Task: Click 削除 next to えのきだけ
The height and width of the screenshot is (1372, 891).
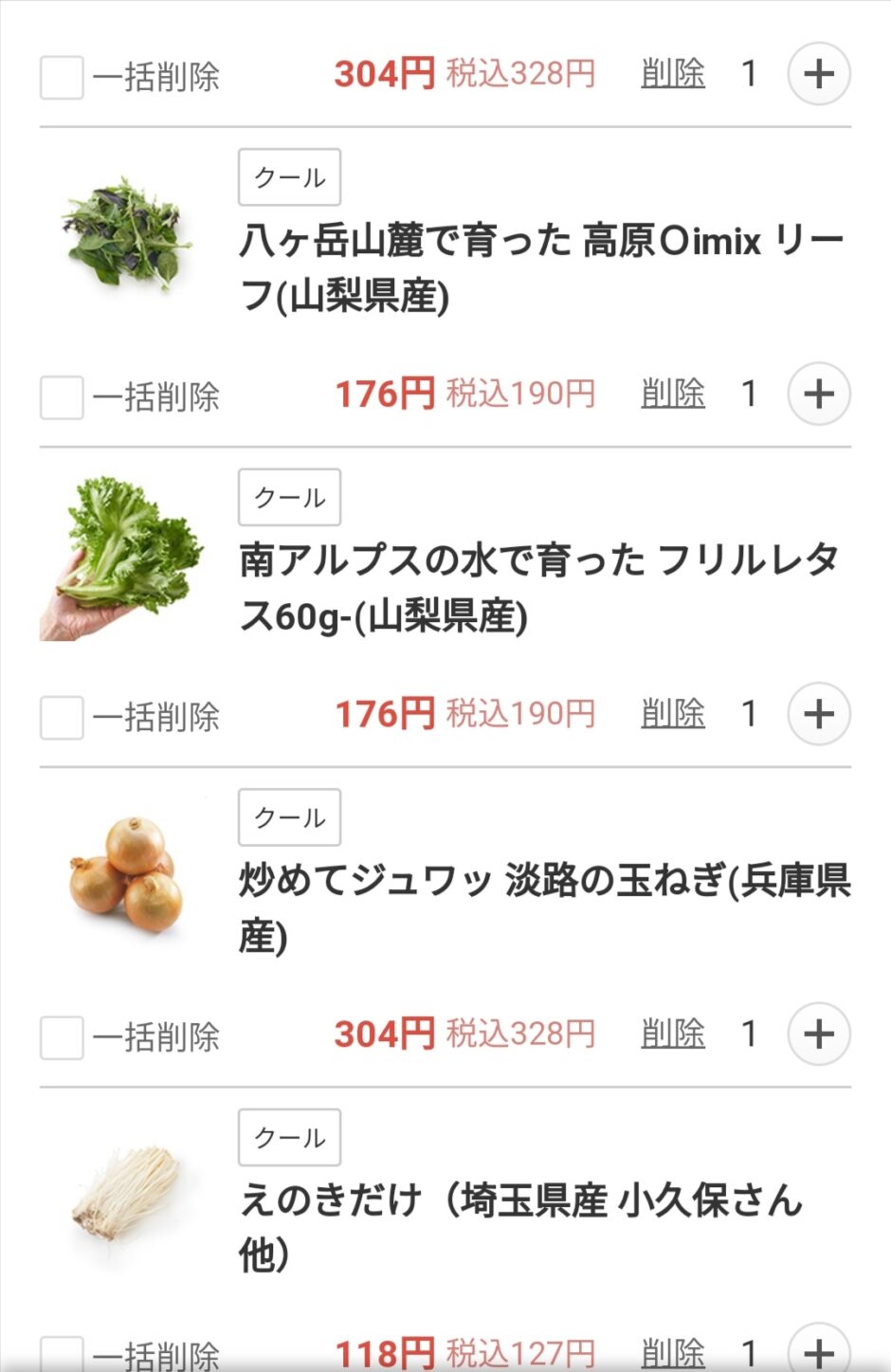Action: pyautogui.click(x=672, y=1354)
